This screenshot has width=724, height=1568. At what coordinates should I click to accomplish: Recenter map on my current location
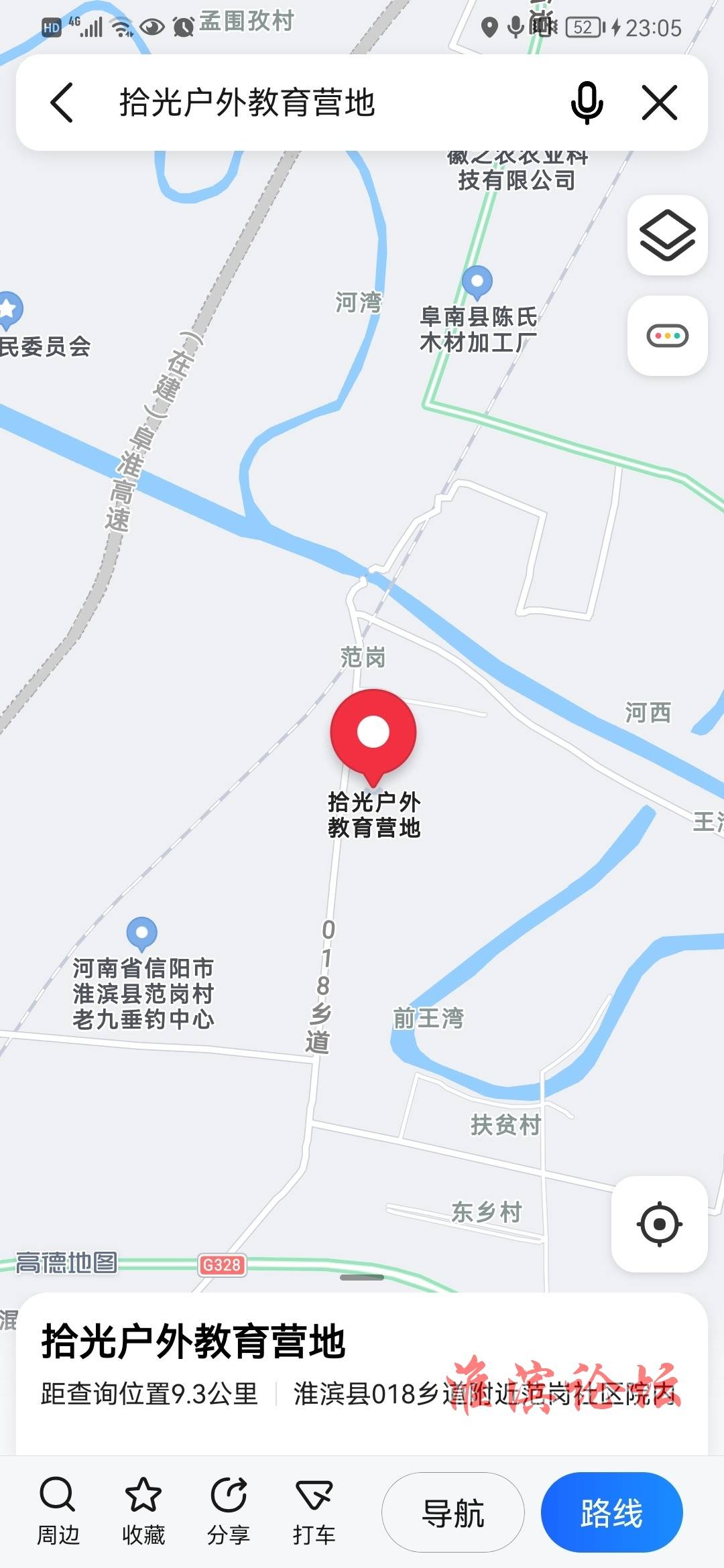click(x=659, y=1224)
